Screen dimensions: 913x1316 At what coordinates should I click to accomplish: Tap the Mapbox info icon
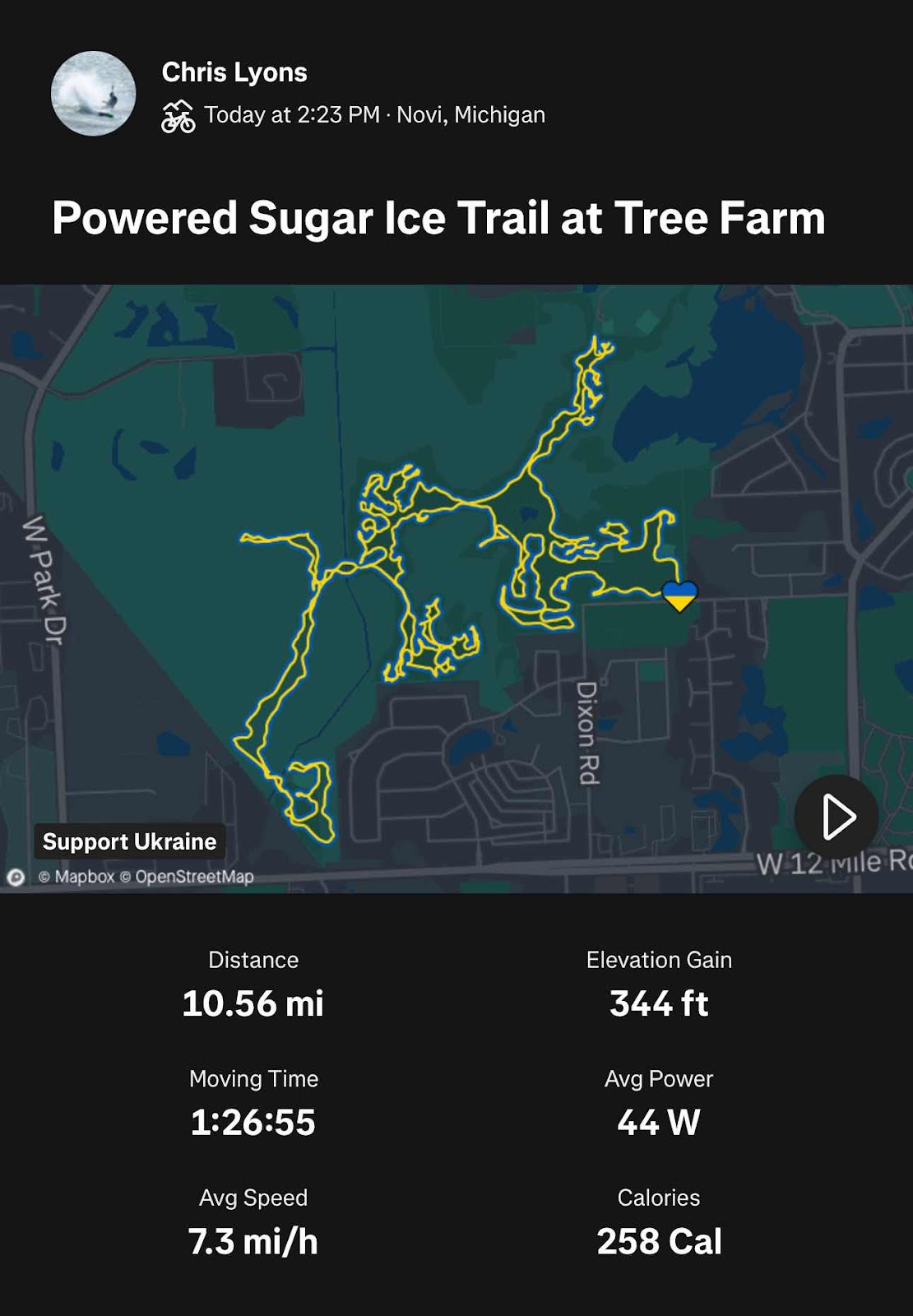point(16,877)
